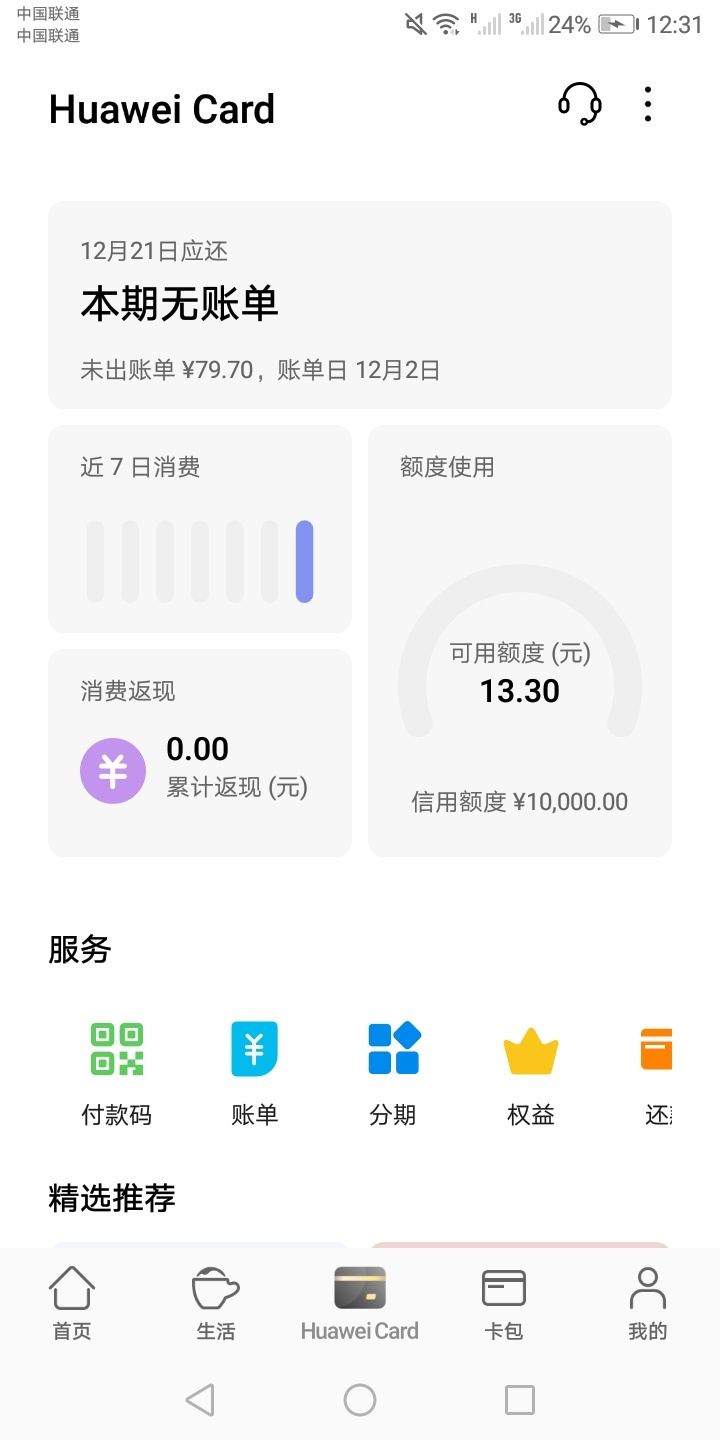Image resolution: width=720 pixels, height=1440 pixels.
Task: Open the 我的 tab
Action: coord(648,1303)
